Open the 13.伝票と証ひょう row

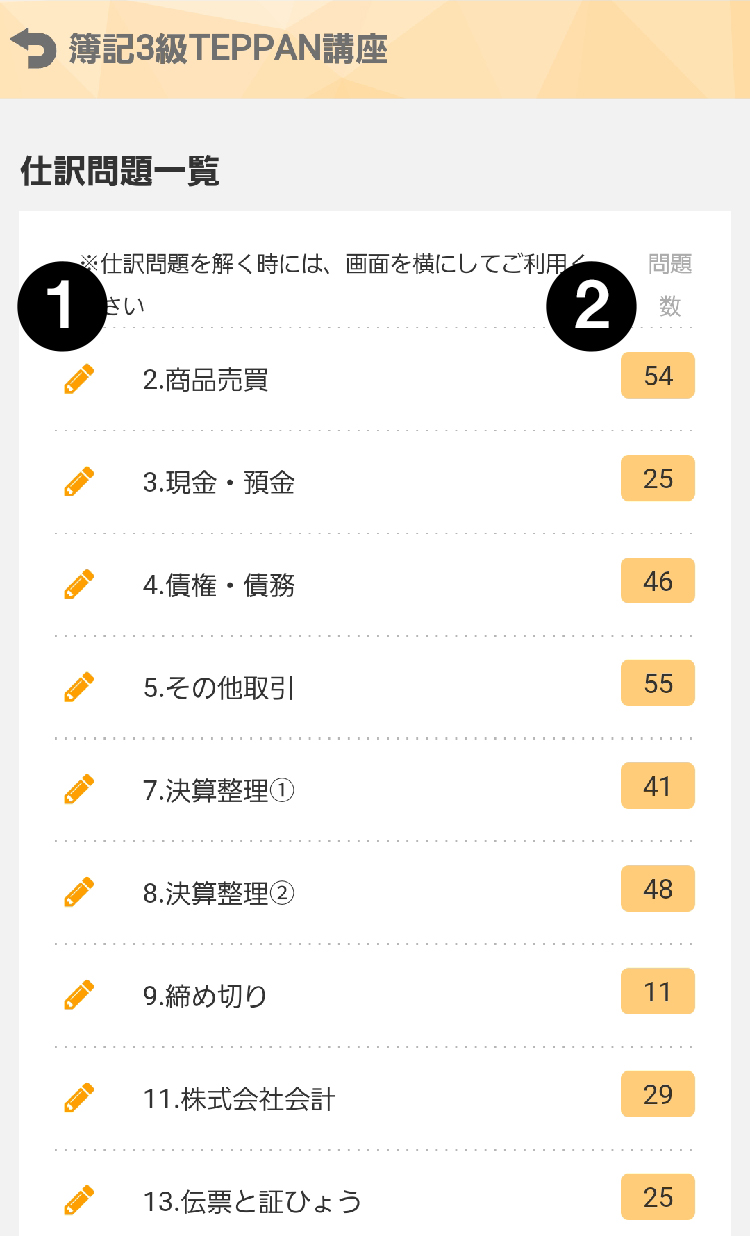(375, 1194)
